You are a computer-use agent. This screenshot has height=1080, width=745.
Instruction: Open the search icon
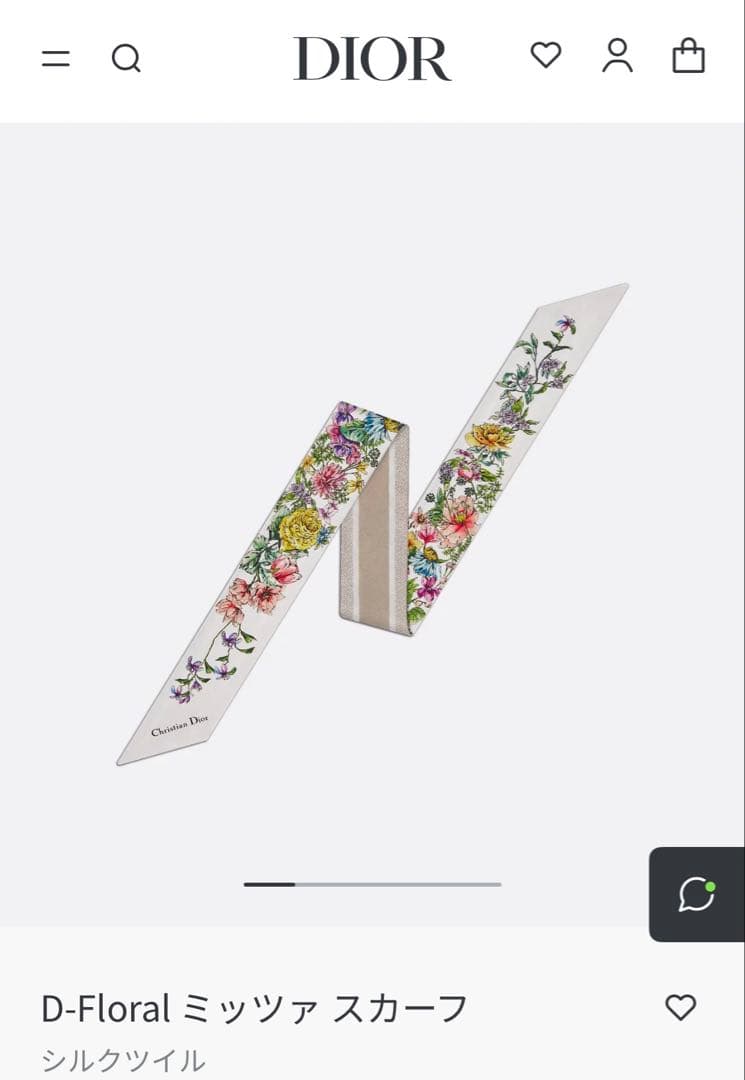[x=126, y=59]
